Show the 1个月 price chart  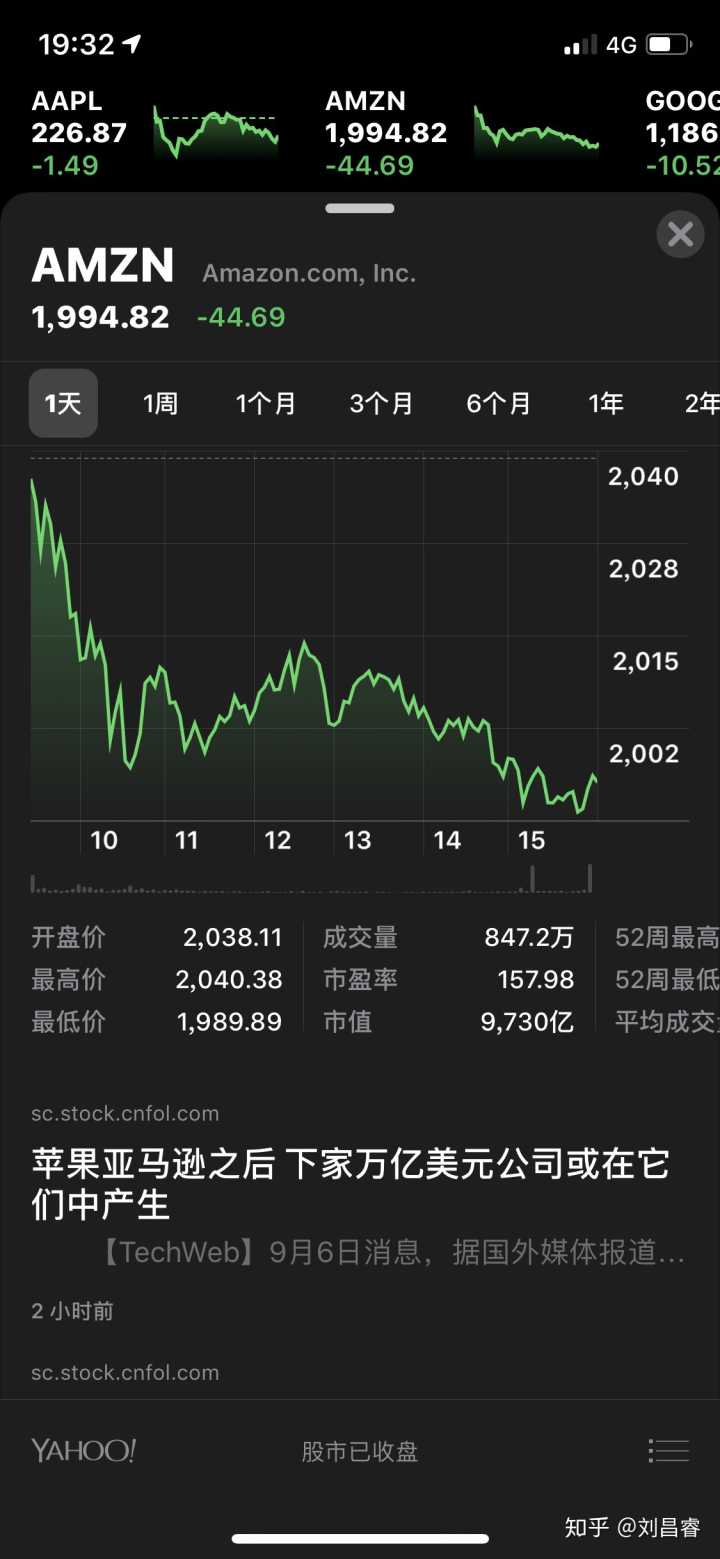[266, 404]
